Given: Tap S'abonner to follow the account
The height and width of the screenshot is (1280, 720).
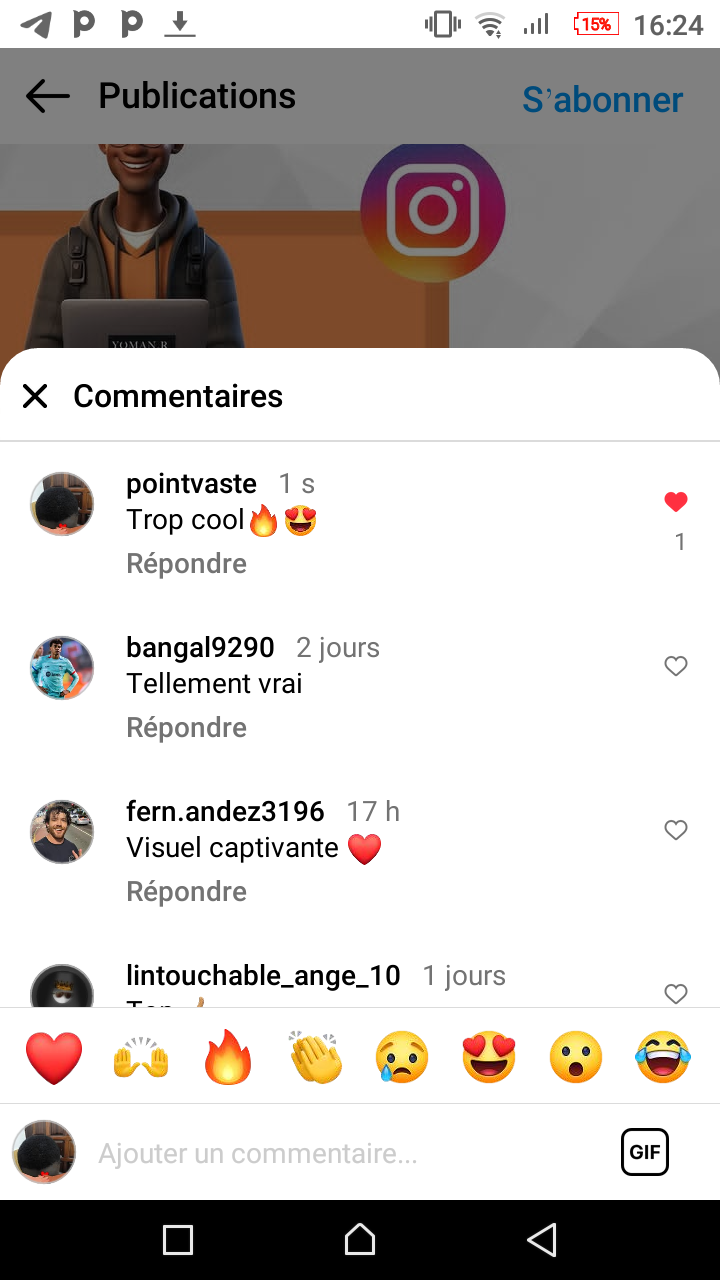Looking at the screenshot, I should point(603,99).
